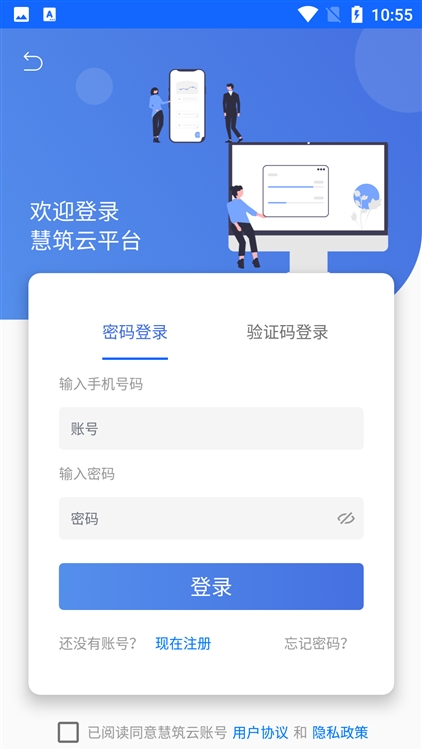
Task: Open the 用户协议 link
Action: pos(260,732)
